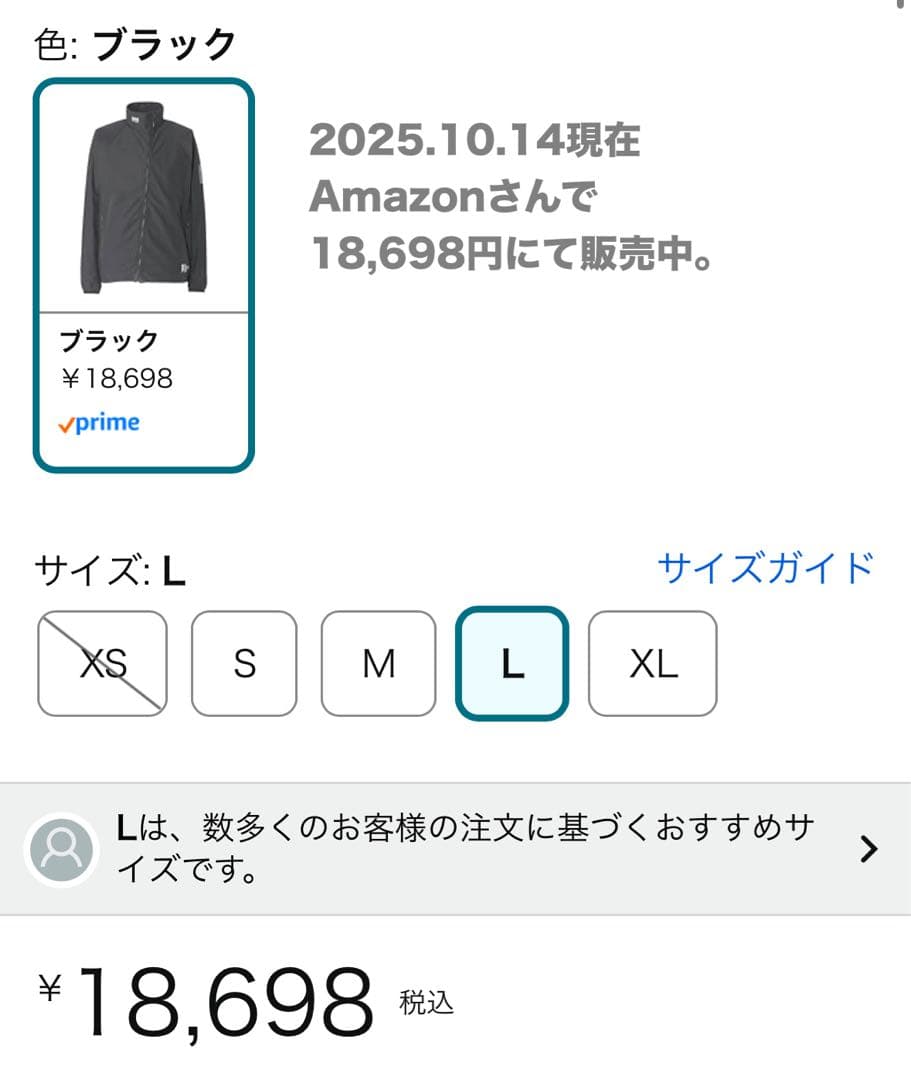This screenshot has width=911, height=1080.
Task: Click the サイズ: L size heading
Action: [x=110, y=570]
